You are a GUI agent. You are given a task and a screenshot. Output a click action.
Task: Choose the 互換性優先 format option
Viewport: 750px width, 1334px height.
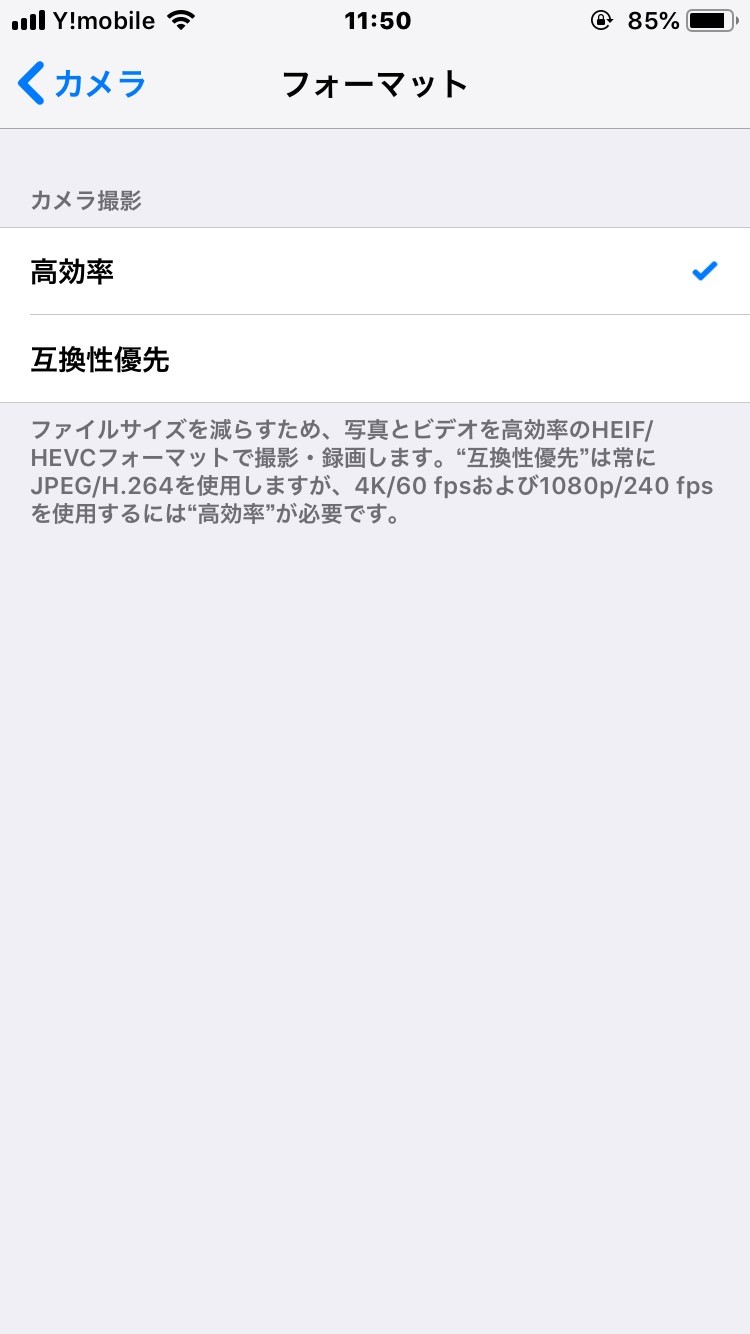click(375, 359)
